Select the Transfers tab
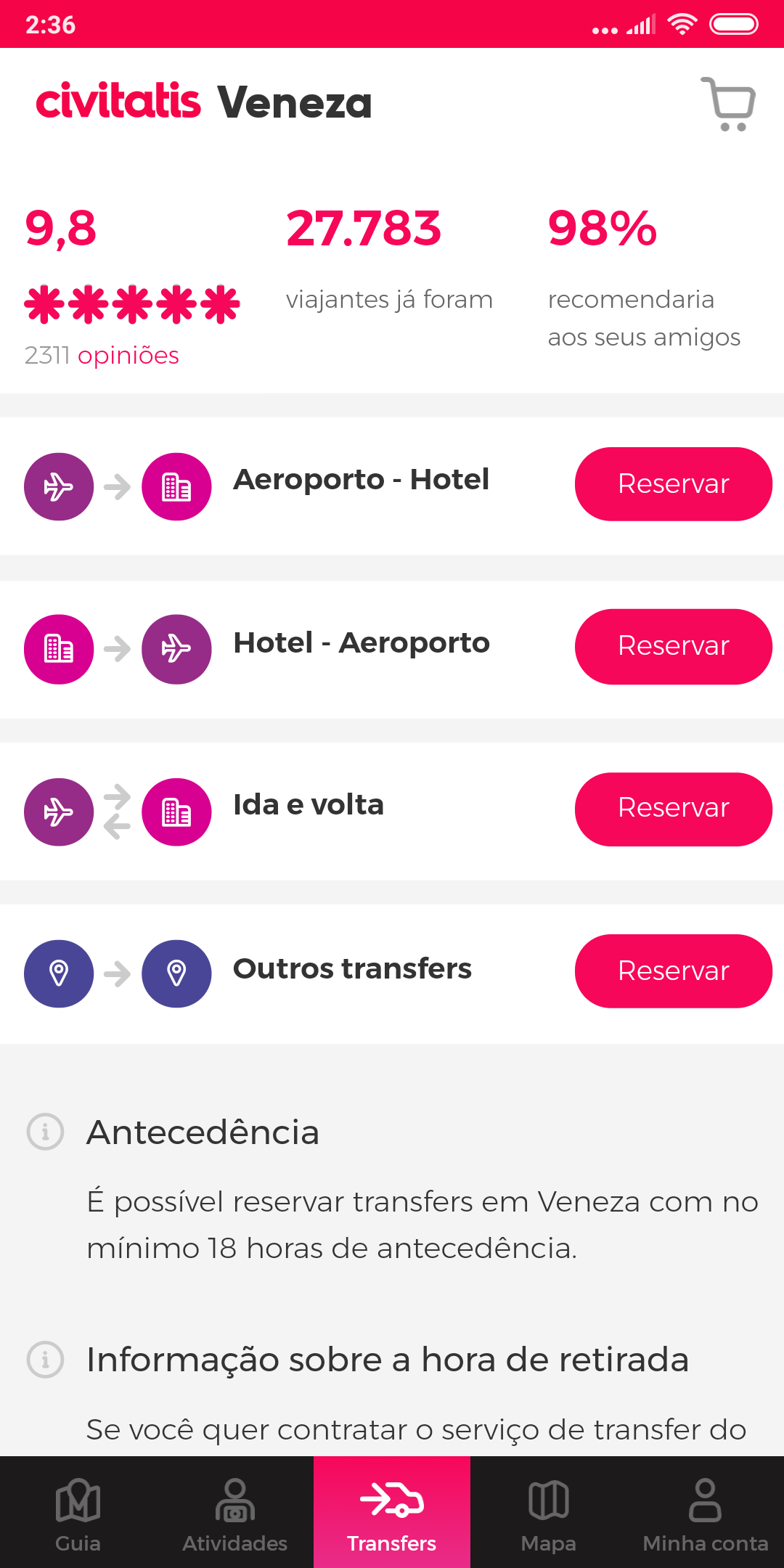 [392, 1513]
